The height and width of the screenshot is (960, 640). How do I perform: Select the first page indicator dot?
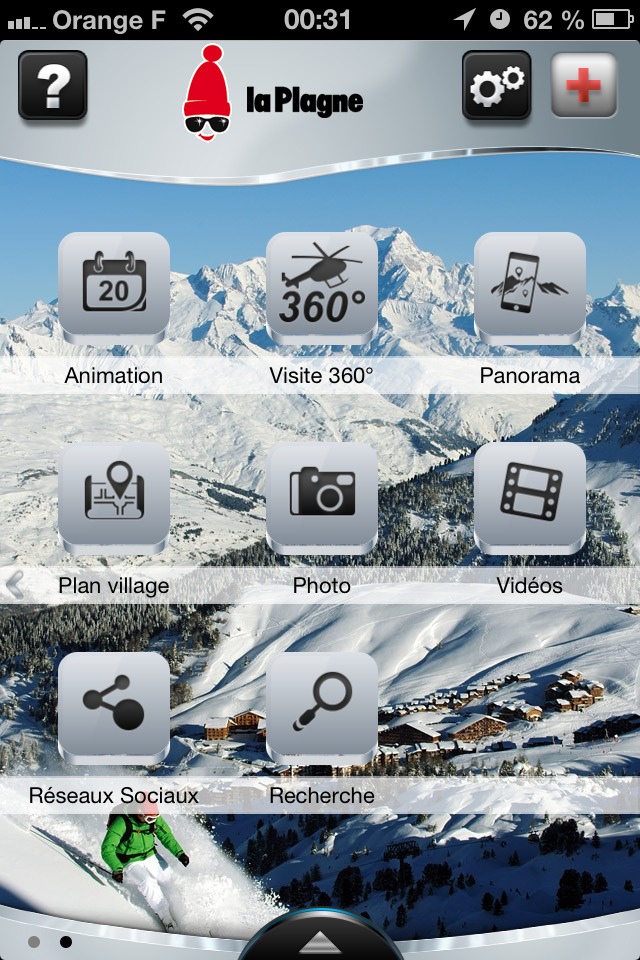(34, 941)
